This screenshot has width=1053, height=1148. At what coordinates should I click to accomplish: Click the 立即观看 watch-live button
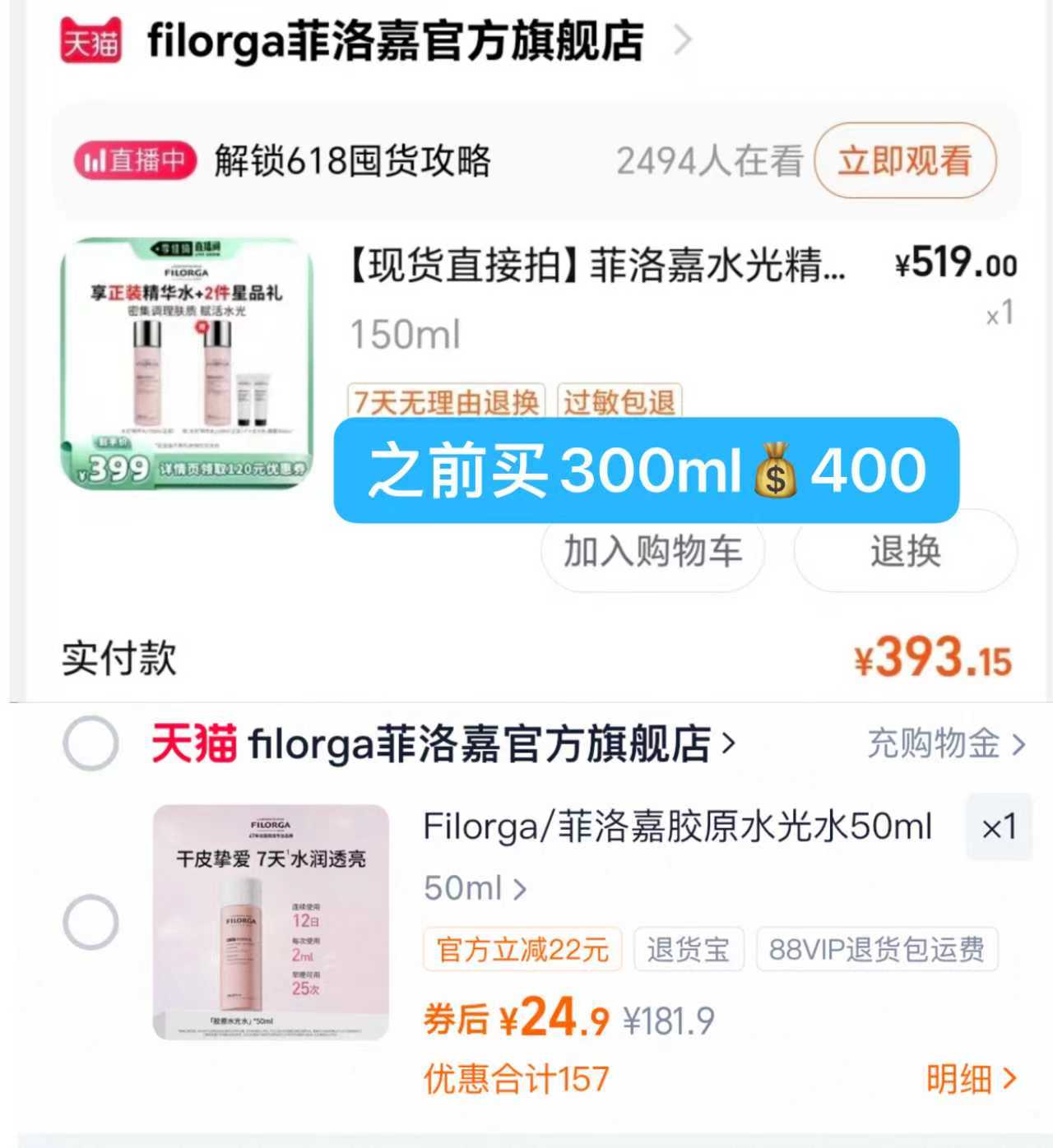click(905, 163)
